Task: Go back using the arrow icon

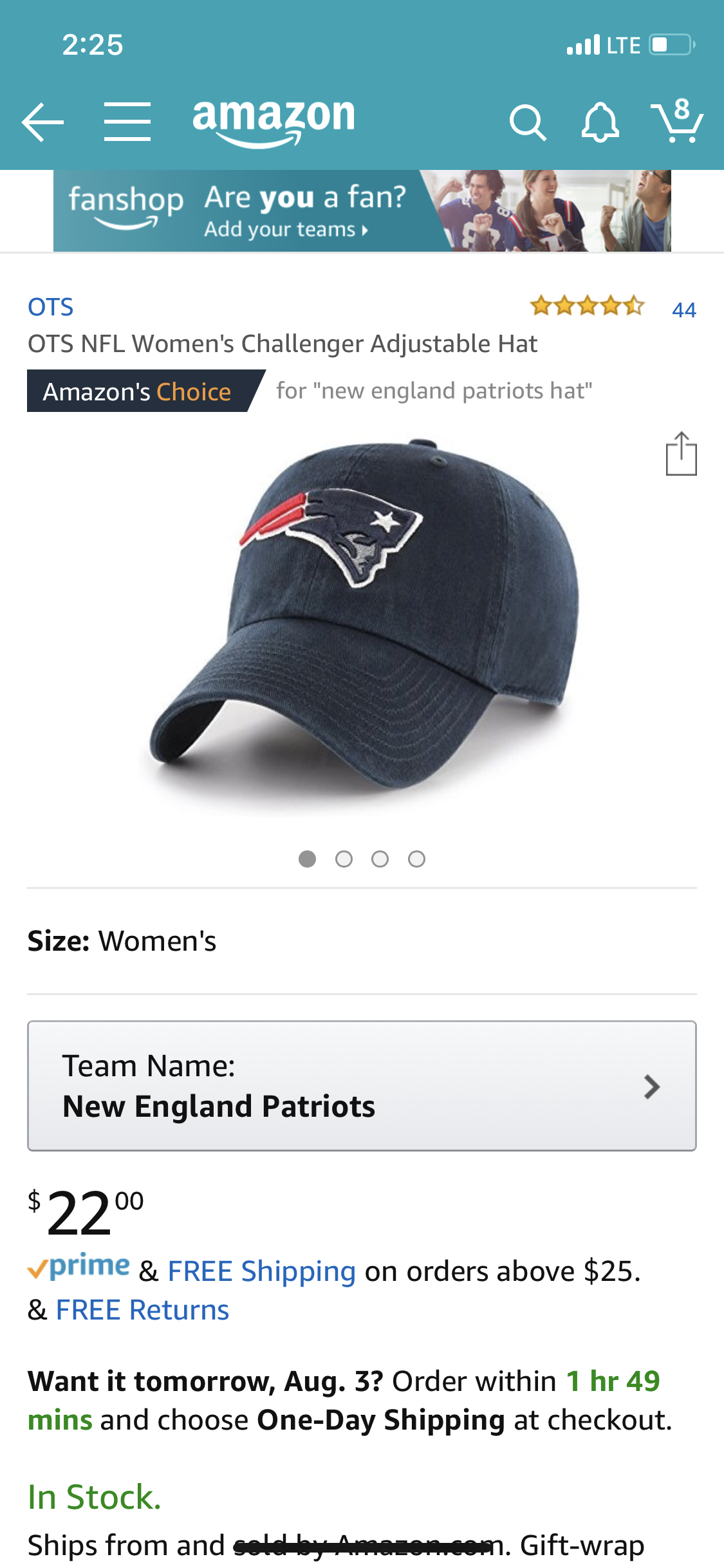Action: (42, 121)
